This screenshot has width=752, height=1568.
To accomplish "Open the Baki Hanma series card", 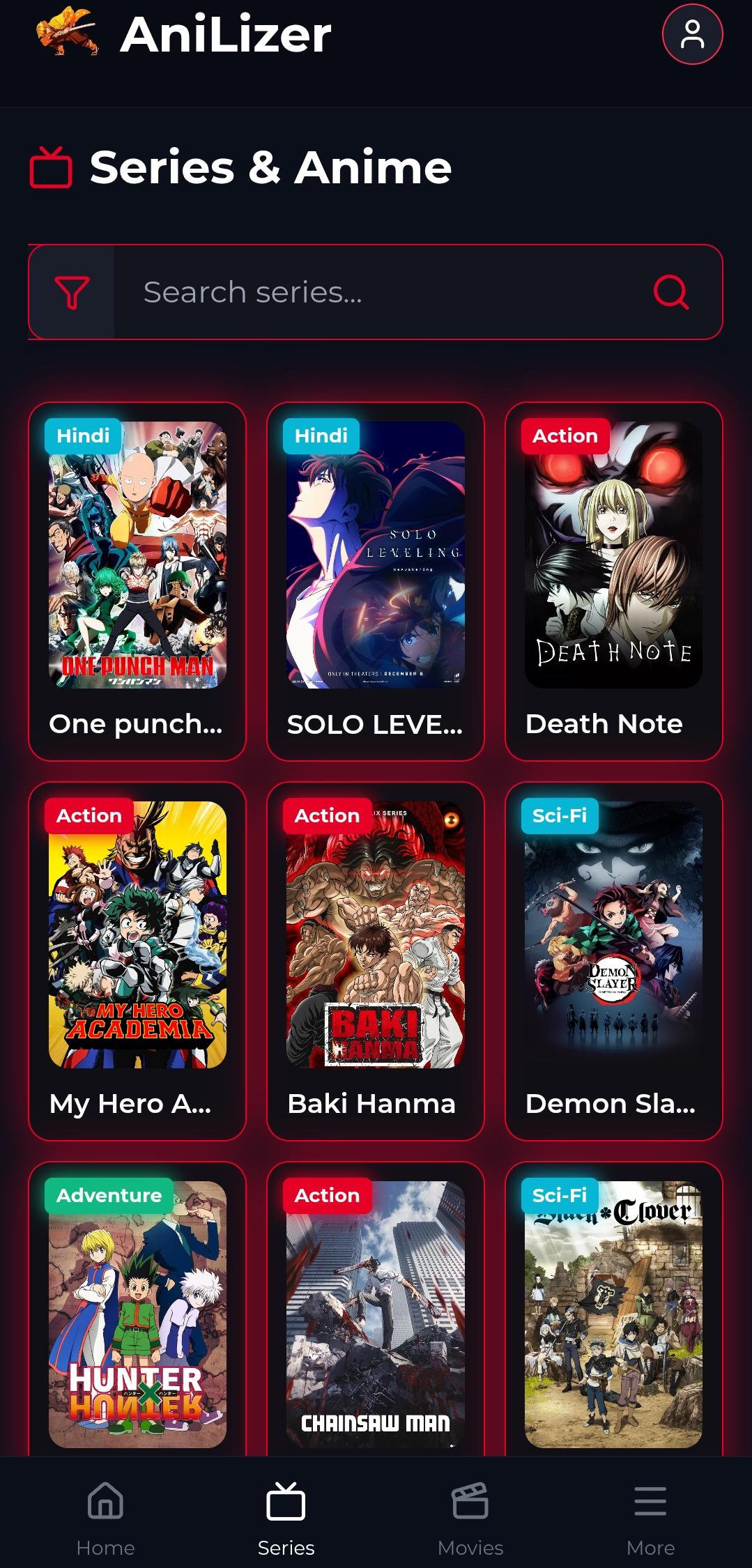I will tap(375, 960).
